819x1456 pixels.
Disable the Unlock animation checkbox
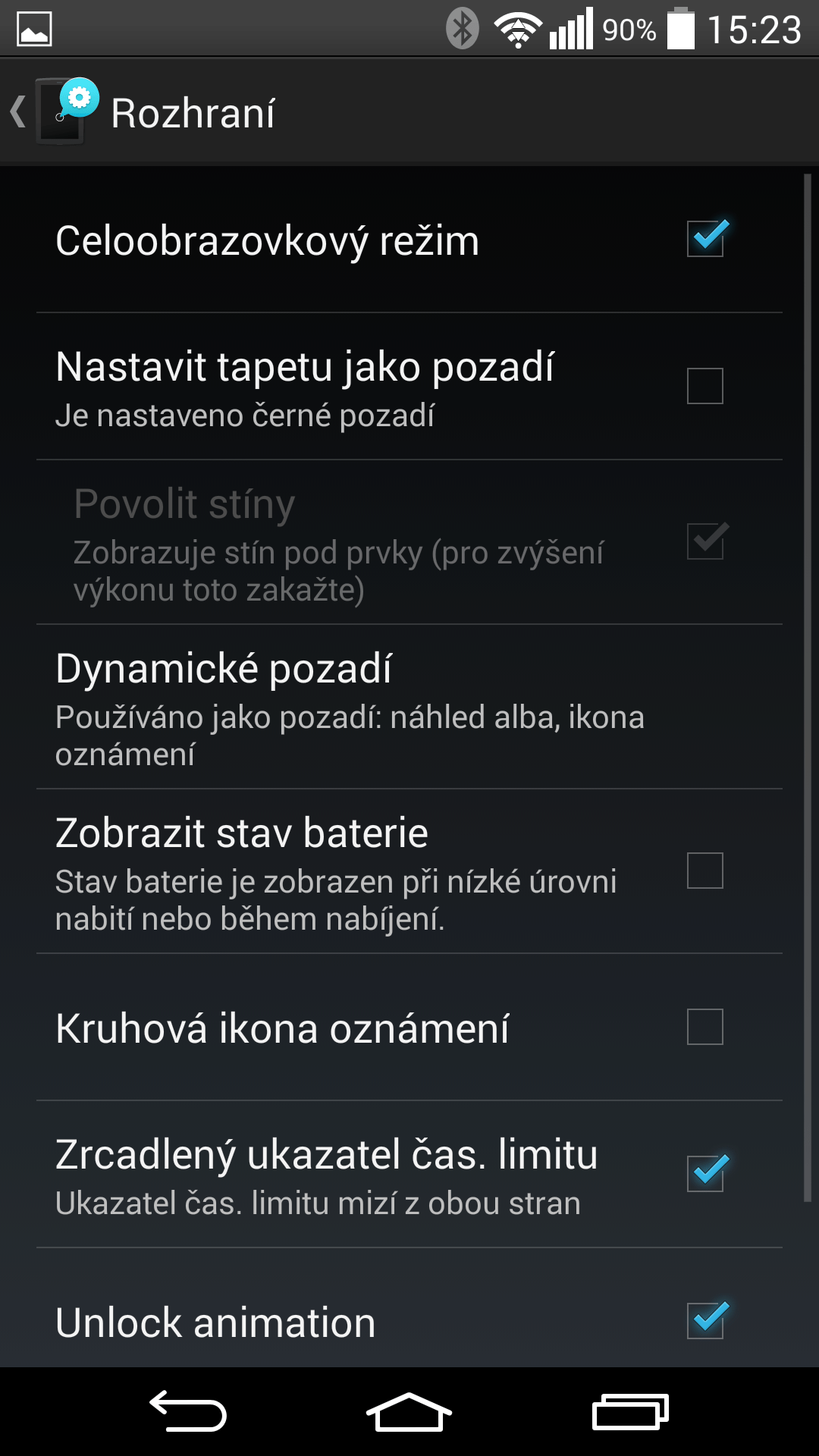pyautogui.click(x=705, y=1320)
